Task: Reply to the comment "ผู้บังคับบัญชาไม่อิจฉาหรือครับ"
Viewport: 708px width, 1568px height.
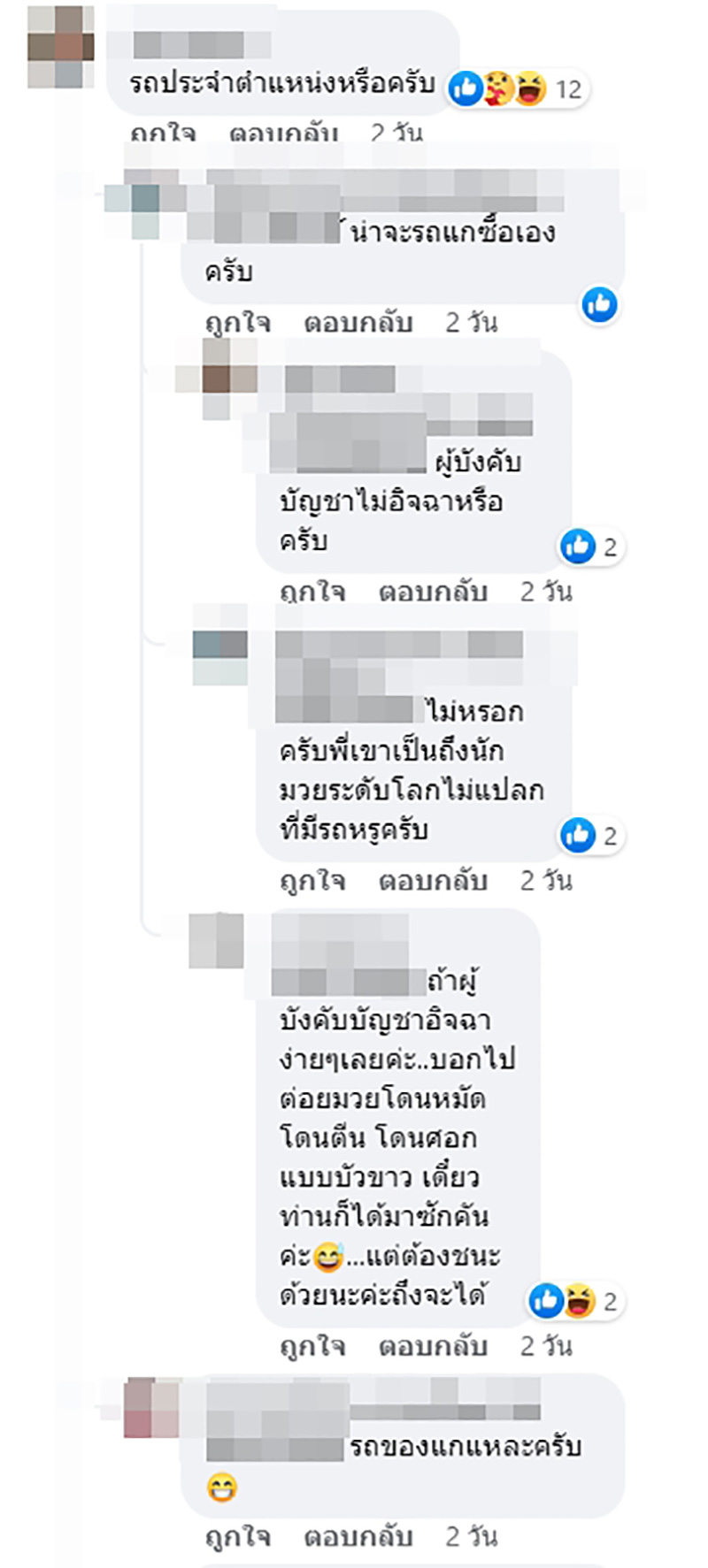Action: point(433,592)
